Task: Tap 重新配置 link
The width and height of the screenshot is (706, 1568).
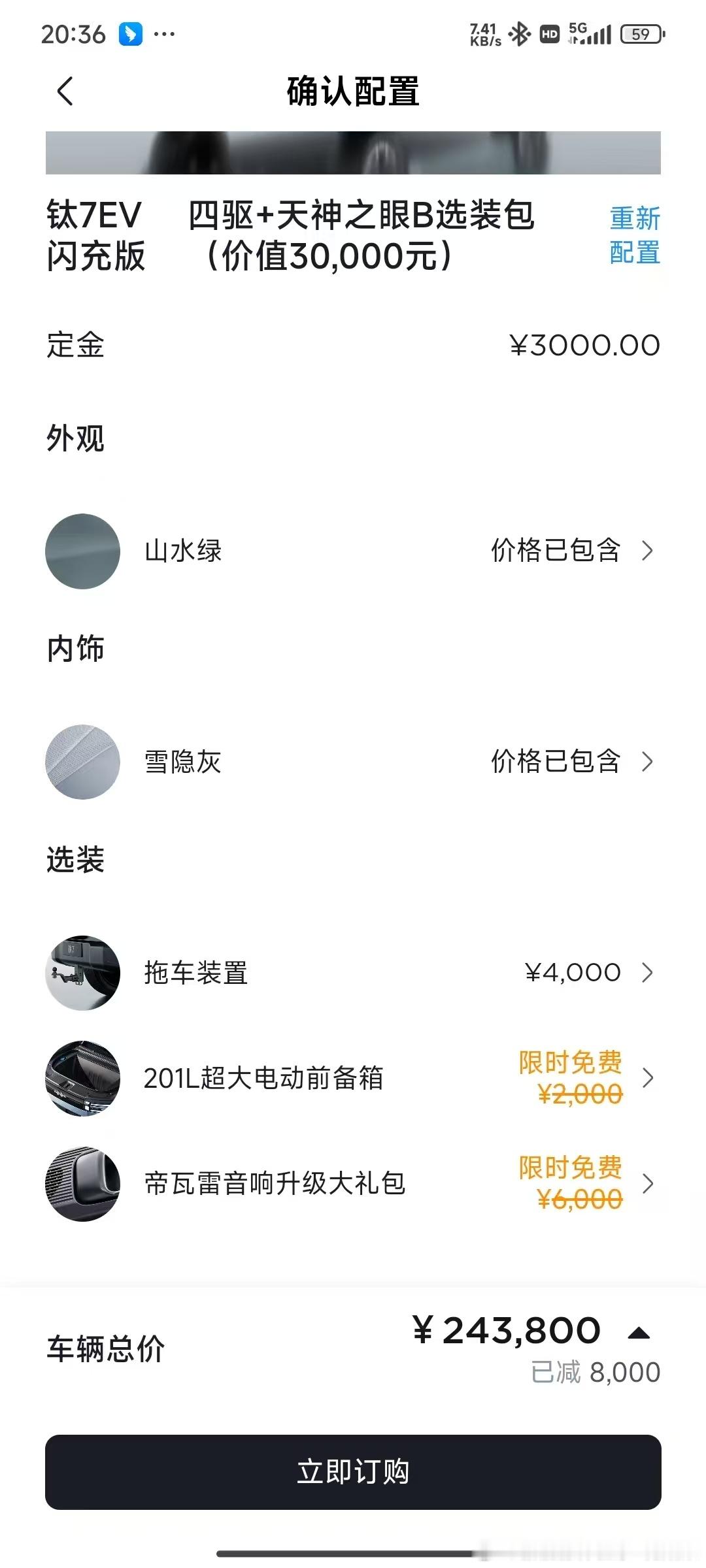Action: [634, 235]
